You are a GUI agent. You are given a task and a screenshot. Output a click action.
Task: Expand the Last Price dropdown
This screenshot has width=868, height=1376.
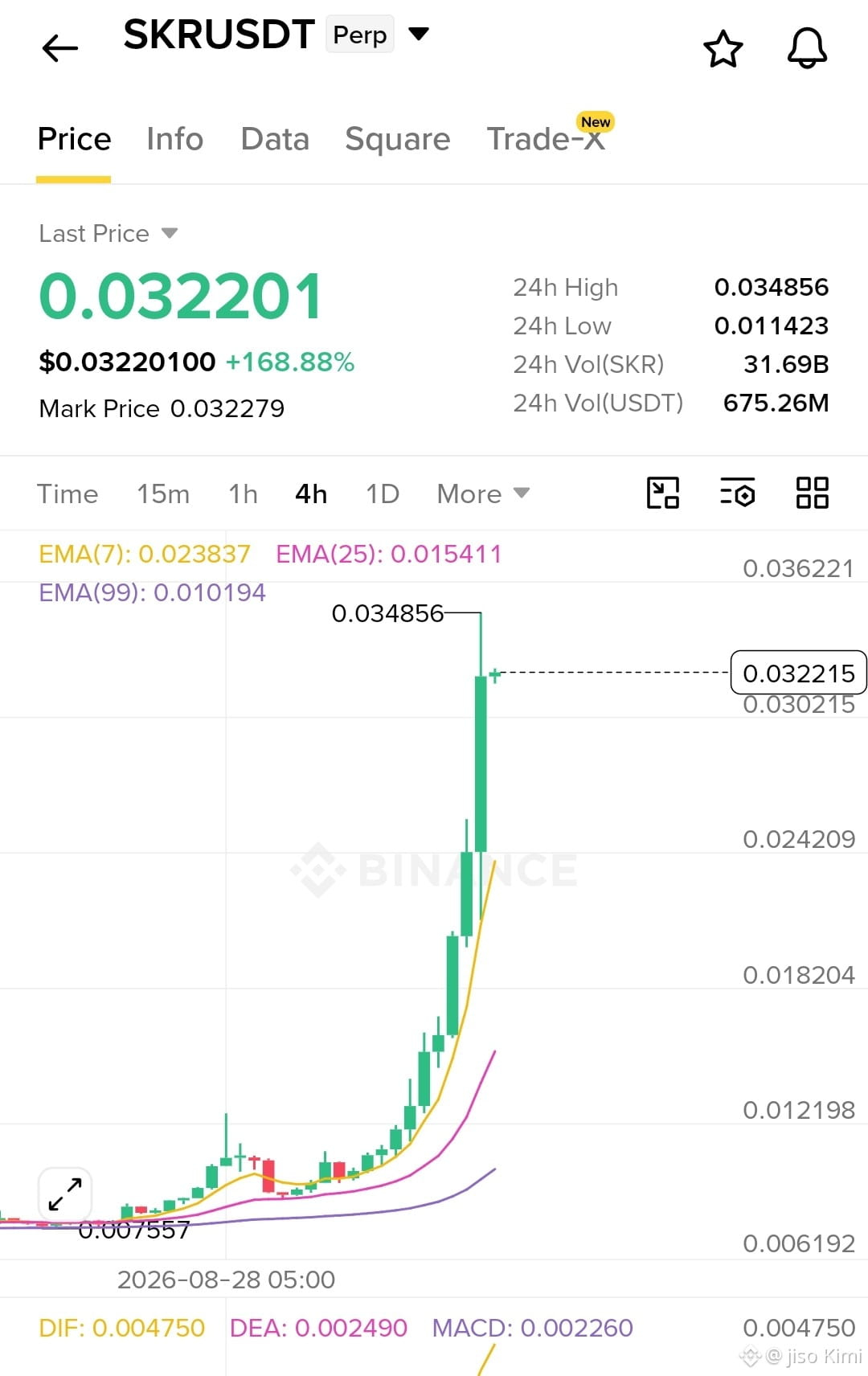(108, 233)
